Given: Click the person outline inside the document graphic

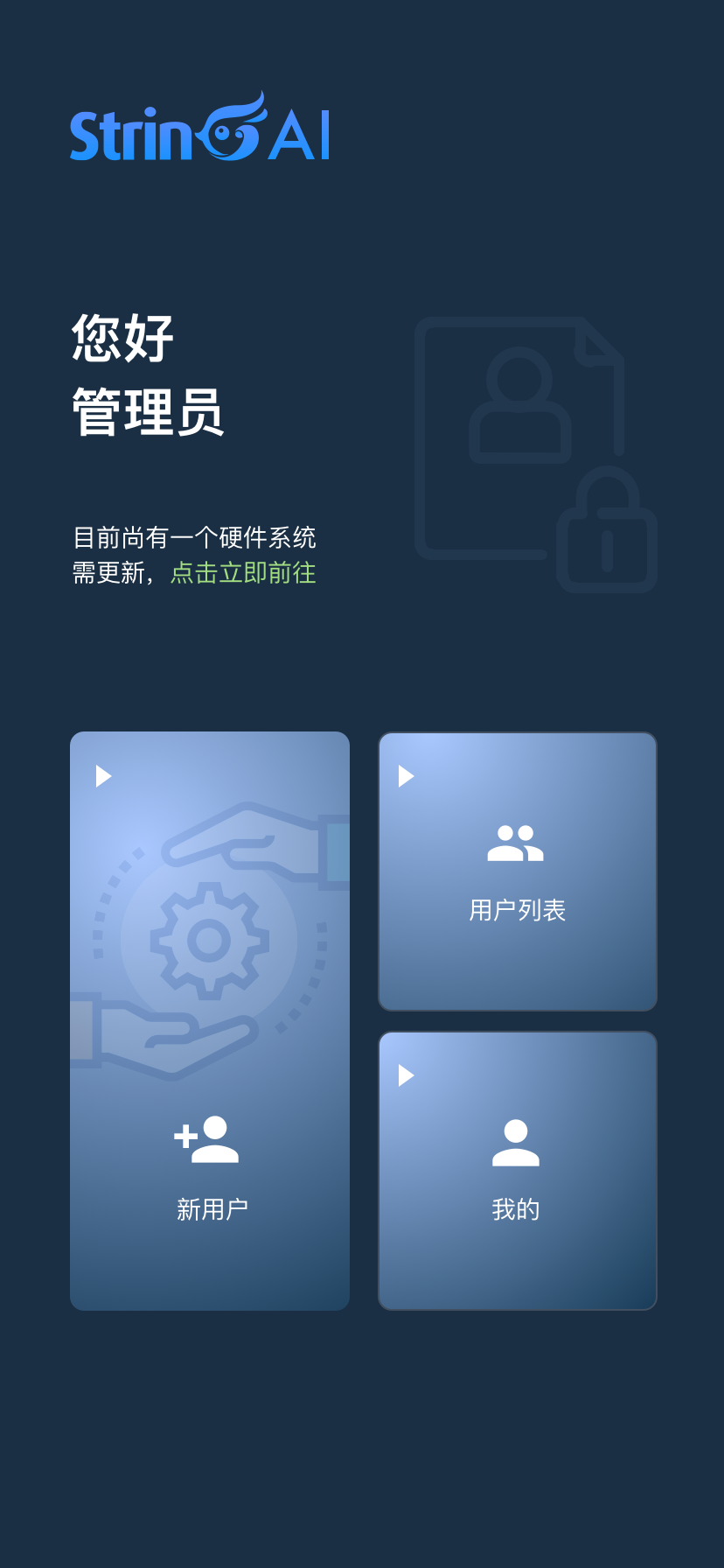Looking at the screenshot, I should tap(518, 402).
